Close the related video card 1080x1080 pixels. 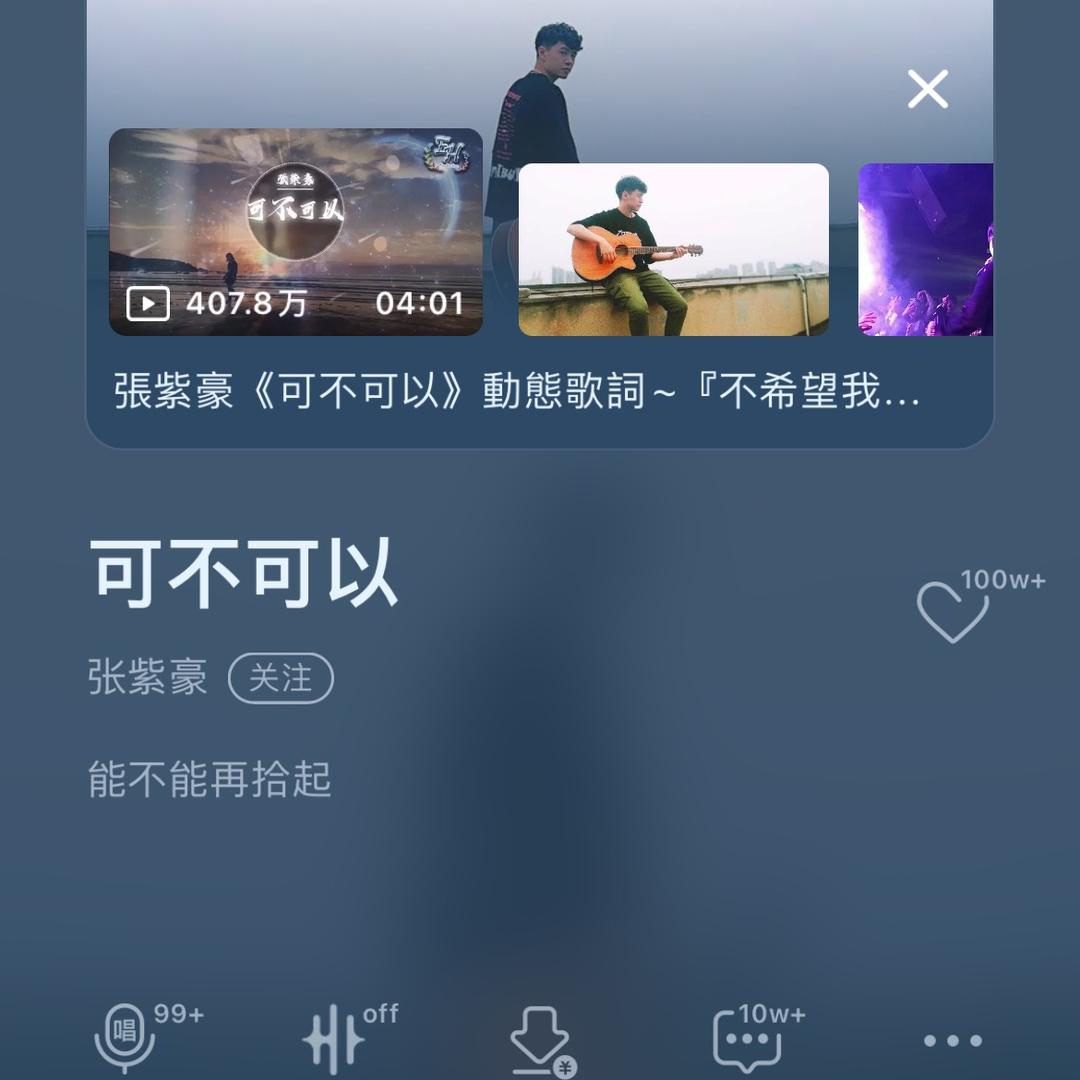point(927,90)
